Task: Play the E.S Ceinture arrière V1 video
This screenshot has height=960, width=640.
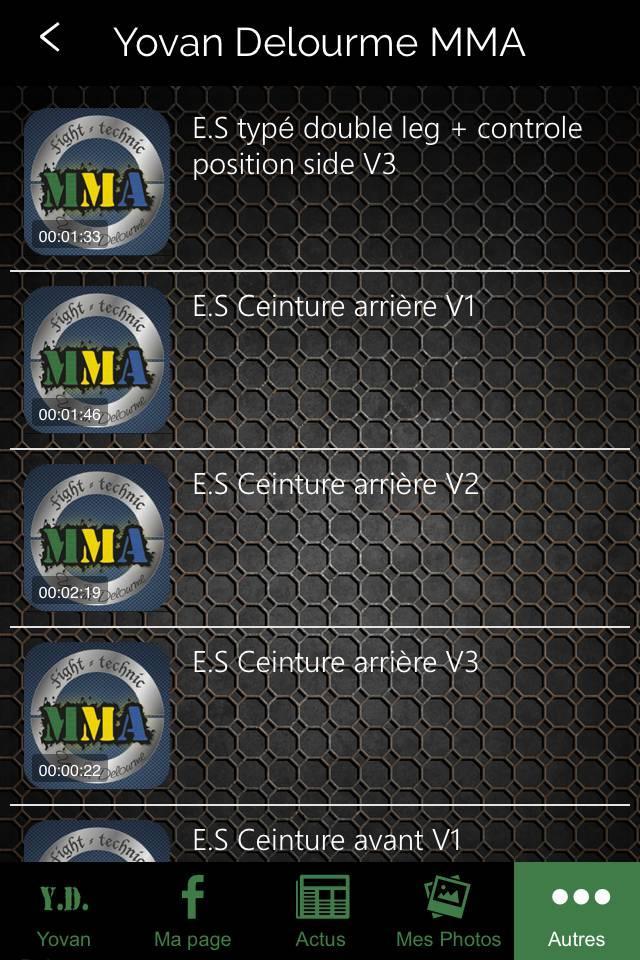Action: pos(334,307)
